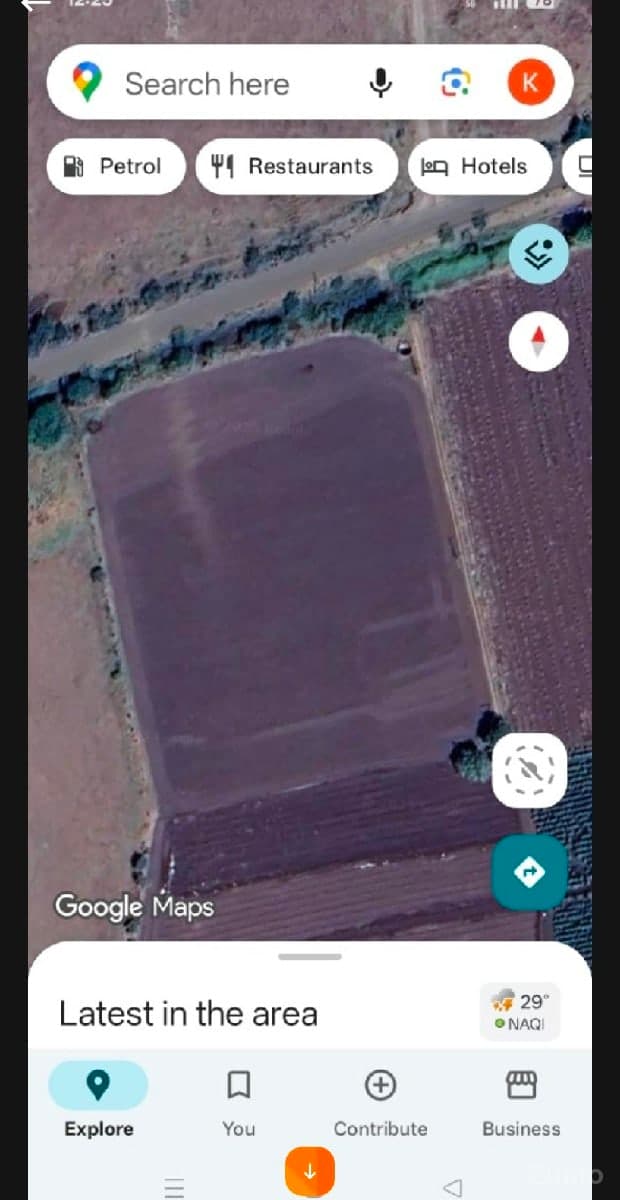Open recent apps from the navigation bar
620x1200 pixels.
pyautogui.click(x=174, y=1187)
